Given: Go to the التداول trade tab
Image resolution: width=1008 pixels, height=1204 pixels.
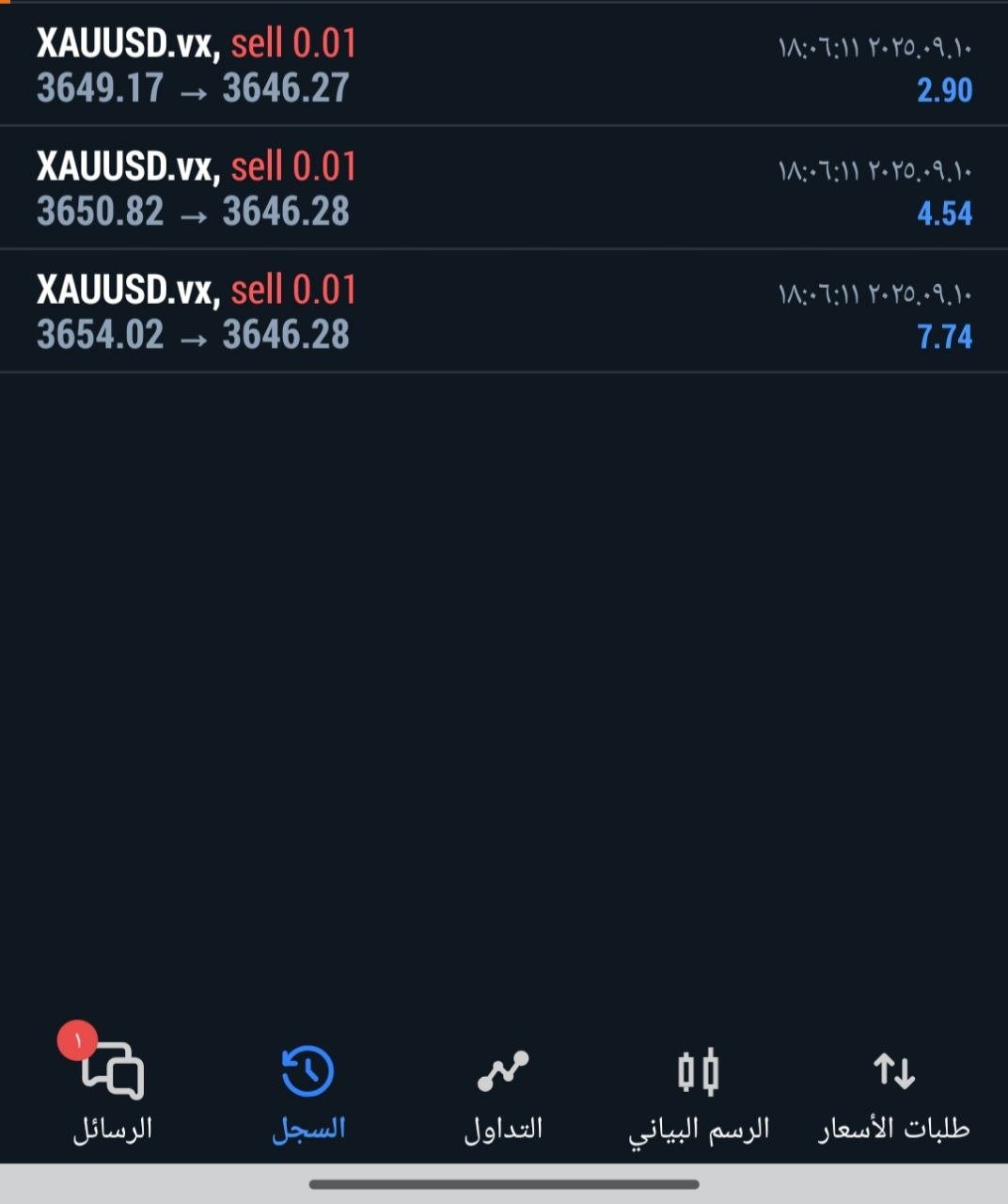Looking at the screenshot, I should pyautogui.click(x=503, y=1091).
